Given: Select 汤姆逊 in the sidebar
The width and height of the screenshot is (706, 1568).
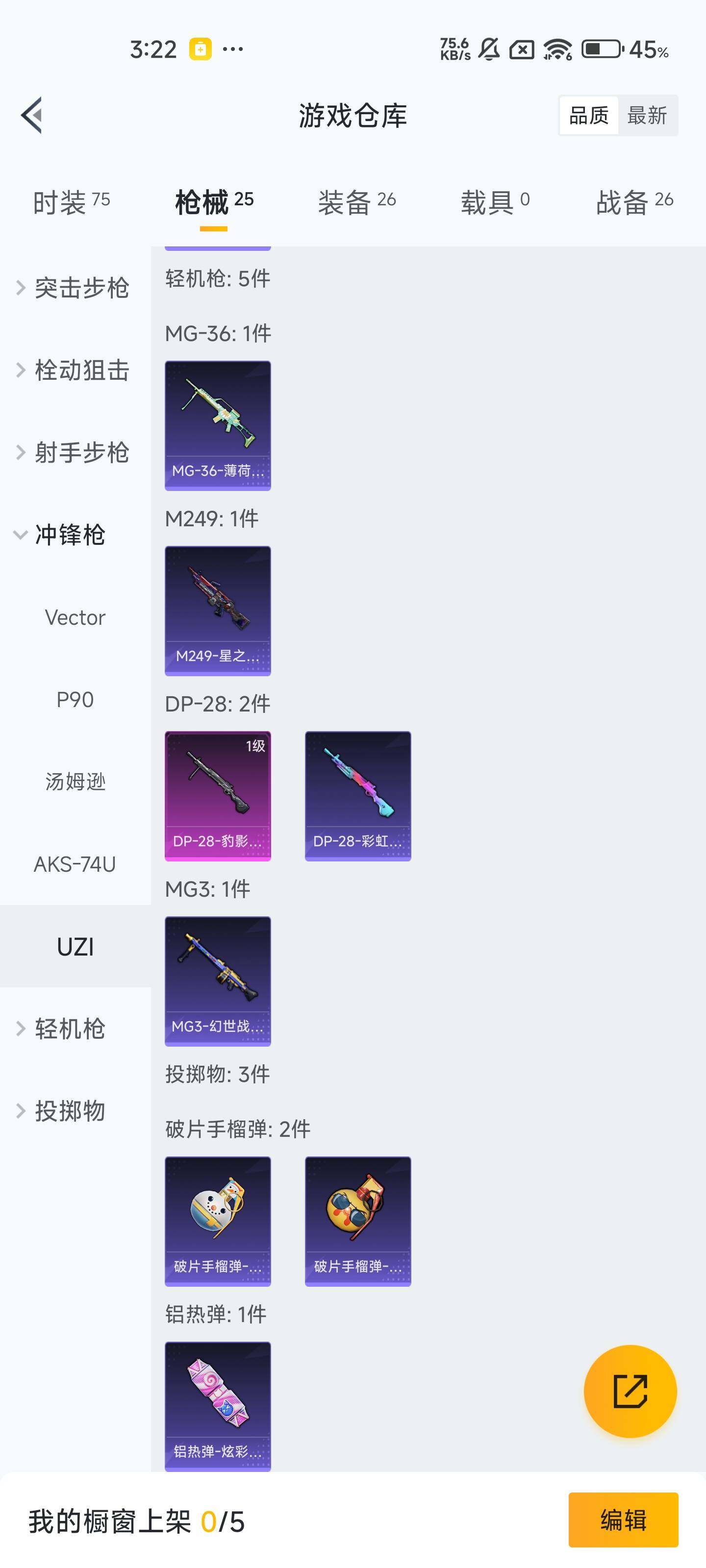Looking at the screenshot, I should (x=75, y=782).
